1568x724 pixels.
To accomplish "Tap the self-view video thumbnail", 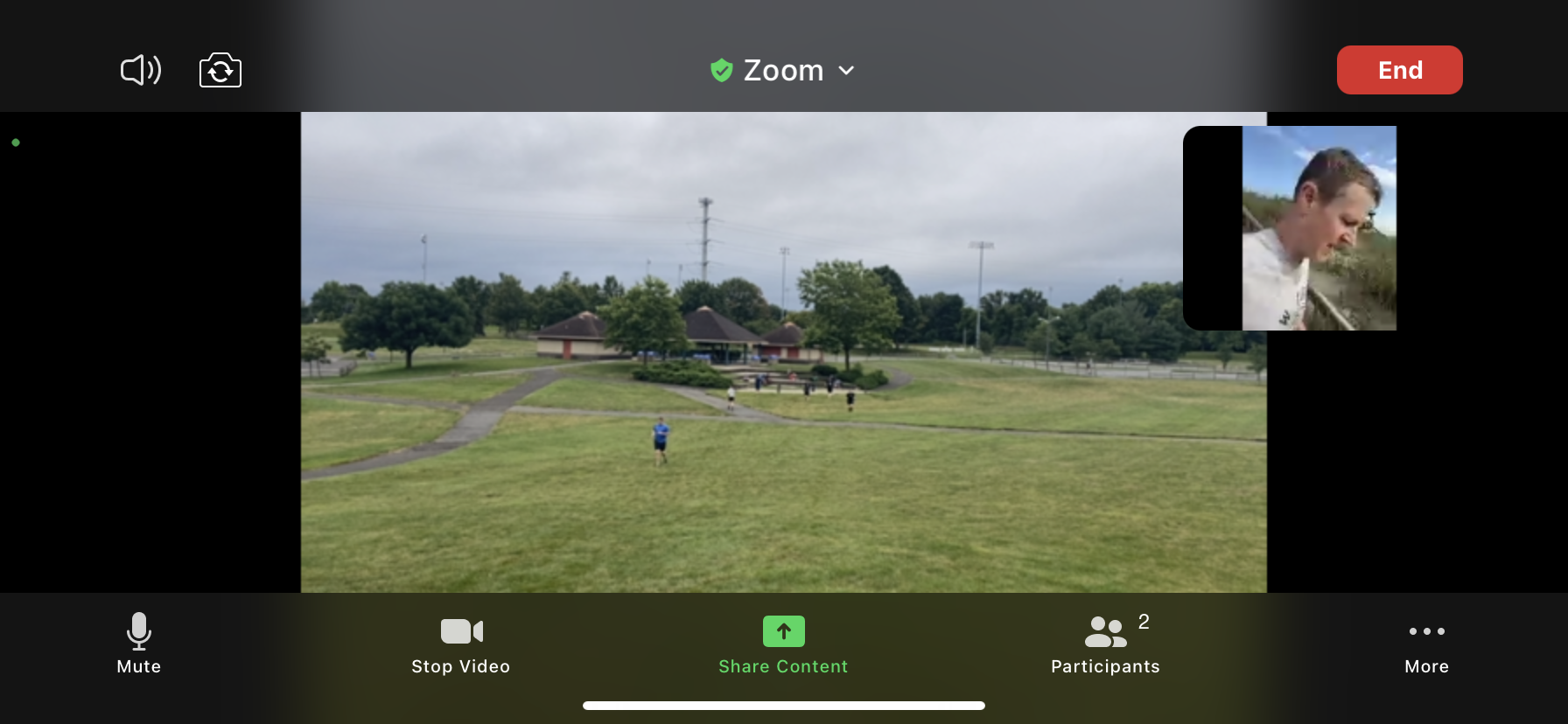I will coord(1318,228).
